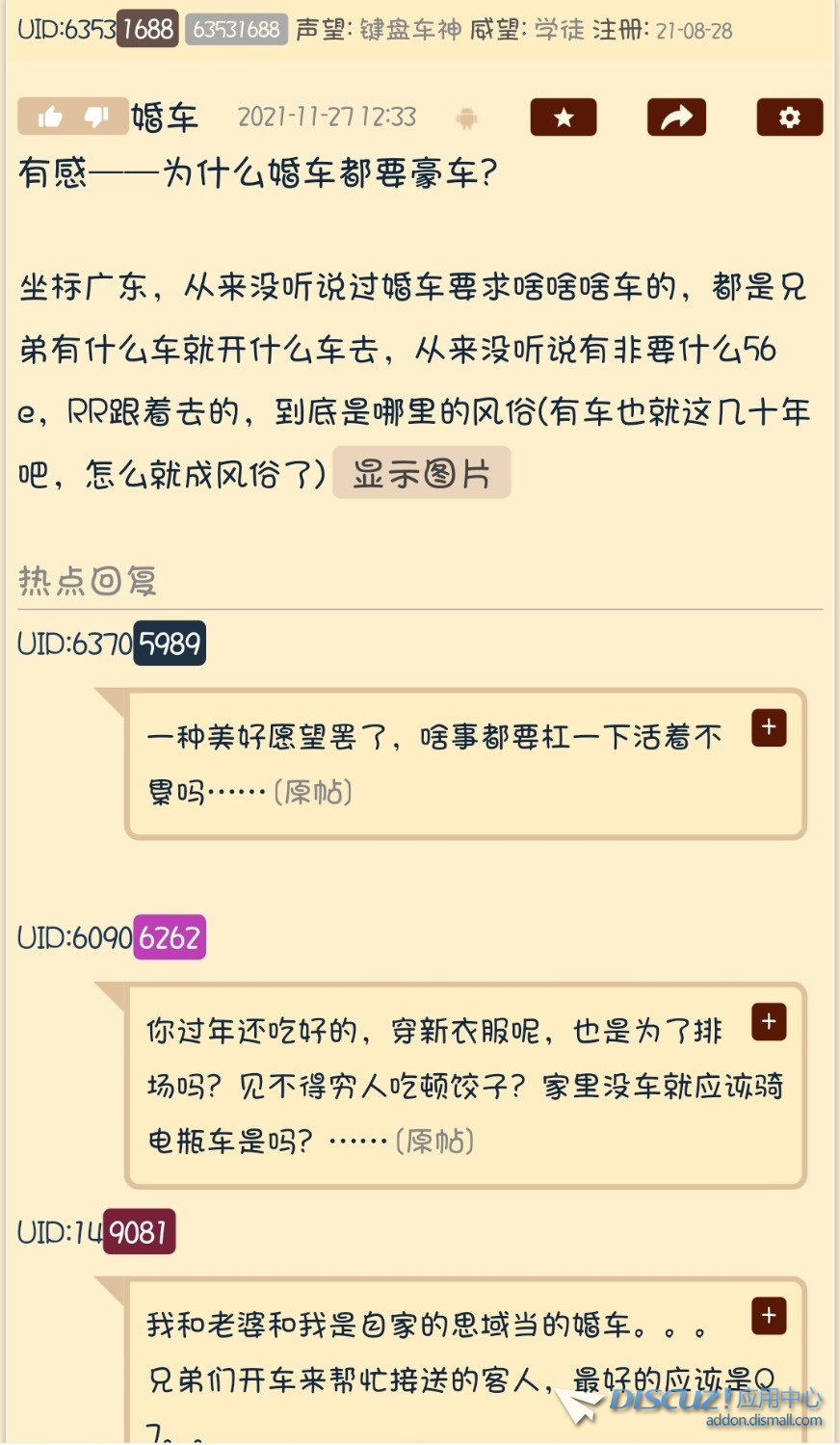This screenshot has width=840, height=1445.
Task: Open 原帖 link in 一种美好愿望 reply
Action: pos(313,792)
